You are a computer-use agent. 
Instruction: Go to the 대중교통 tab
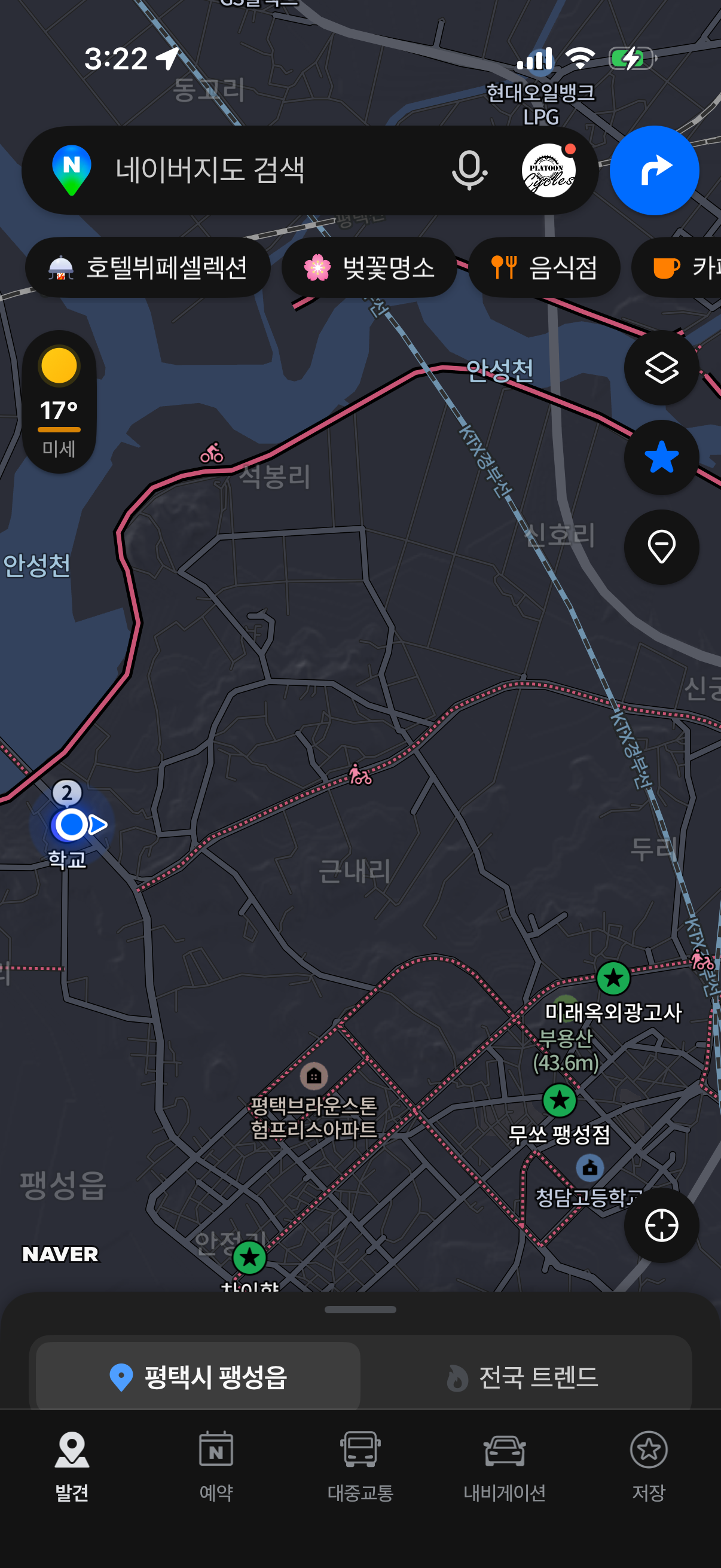[x=360, y=1466]
